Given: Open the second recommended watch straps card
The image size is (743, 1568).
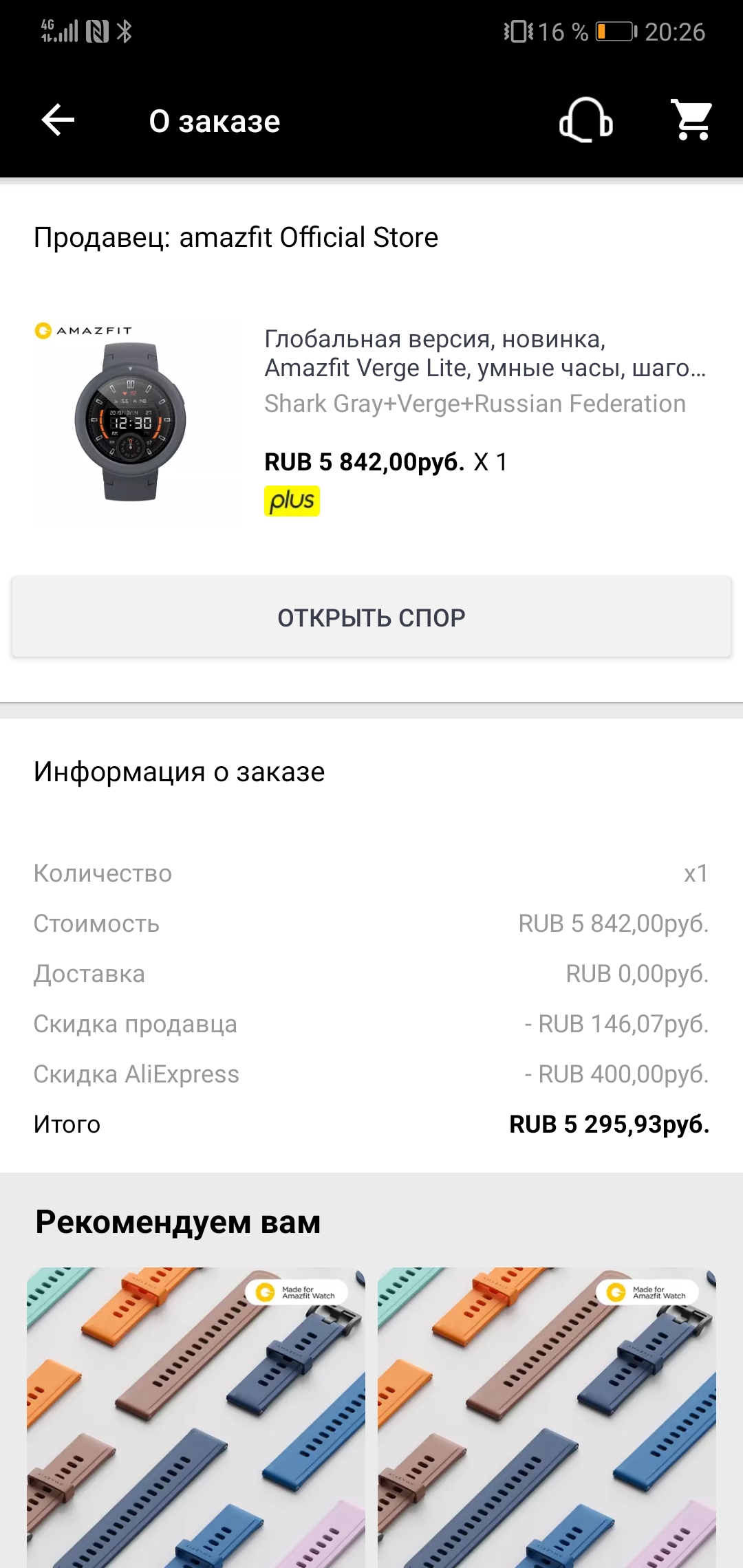Looking at the screenshot, I should pos(547,1417).
